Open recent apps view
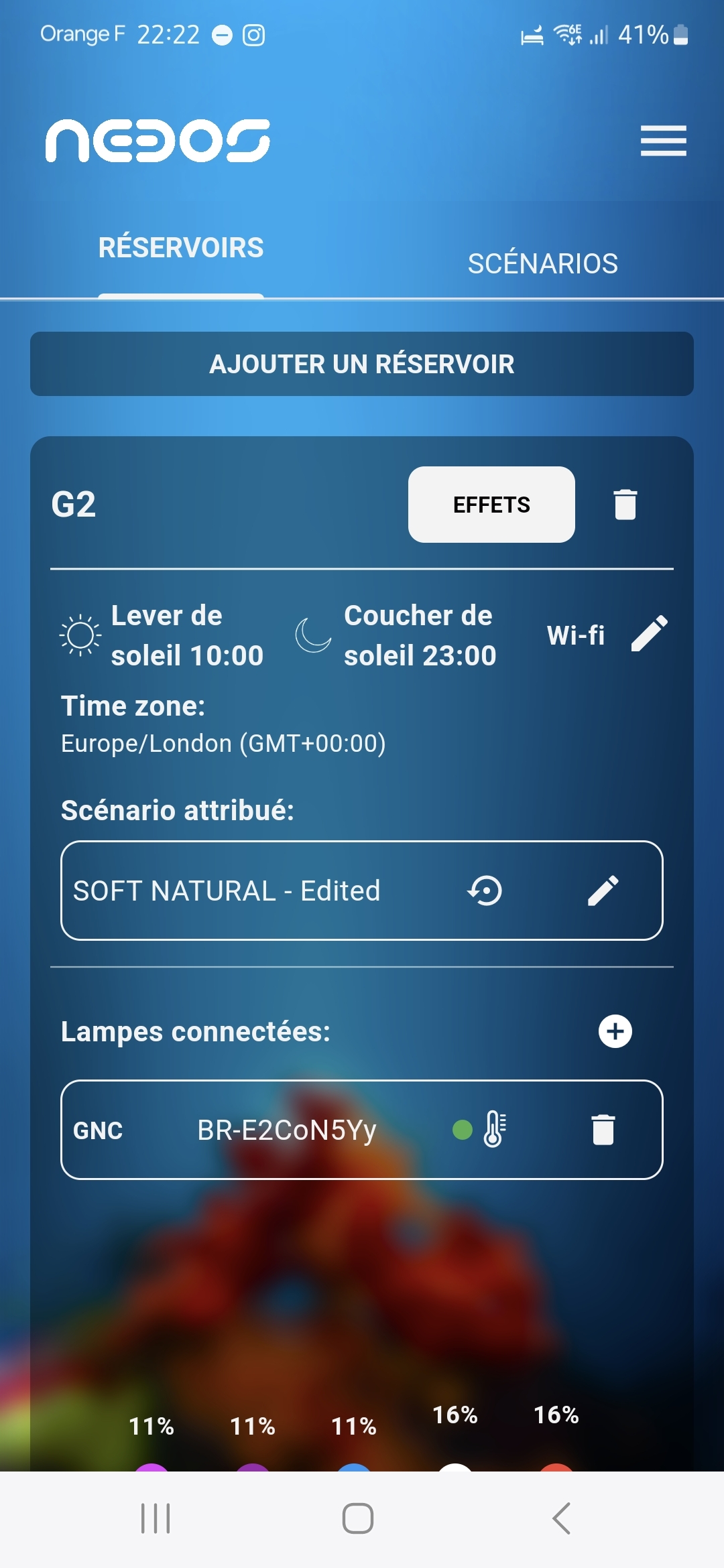Screen dimensions: 724x1568 [156, 1518]
